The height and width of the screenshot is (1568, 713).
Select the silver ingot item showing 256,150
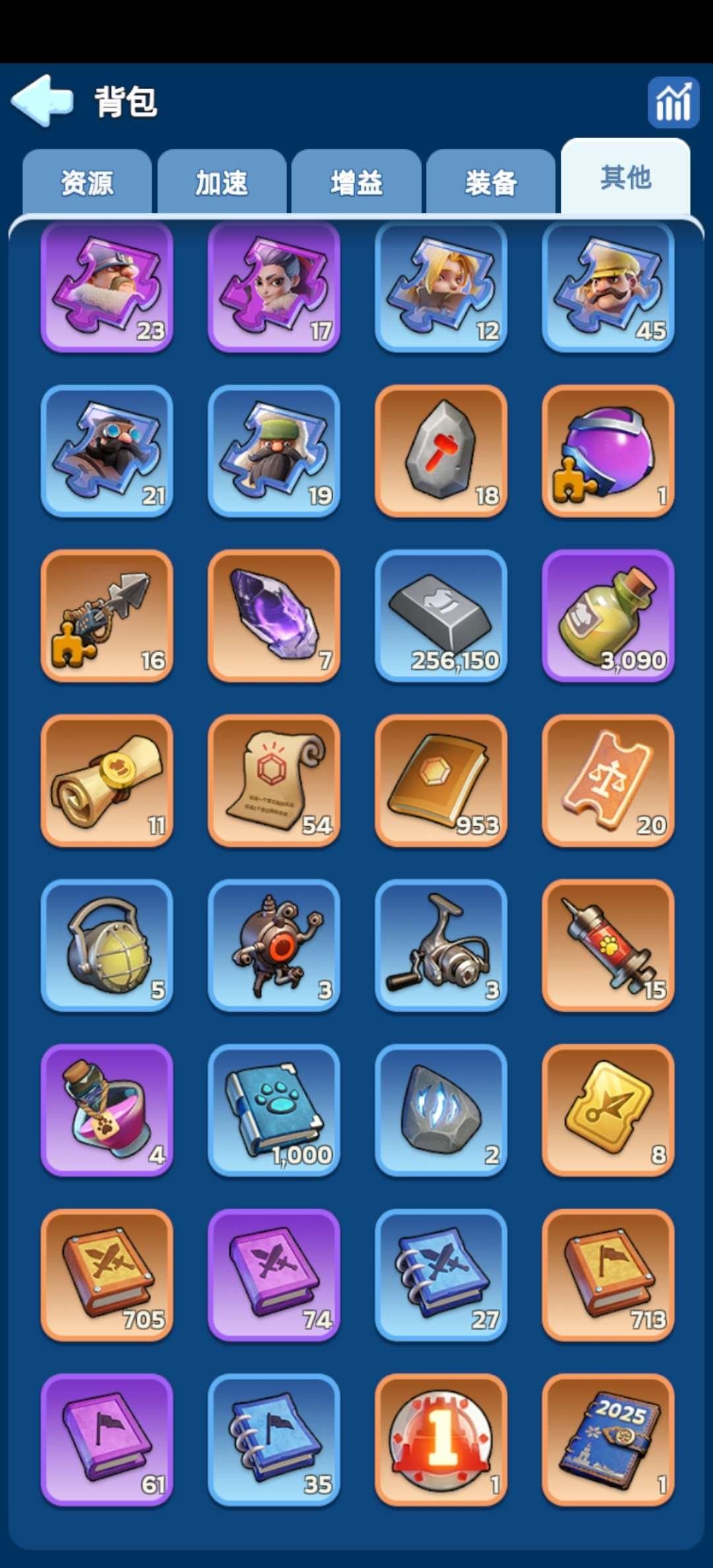pyautogui.click(x=441, y=616)
